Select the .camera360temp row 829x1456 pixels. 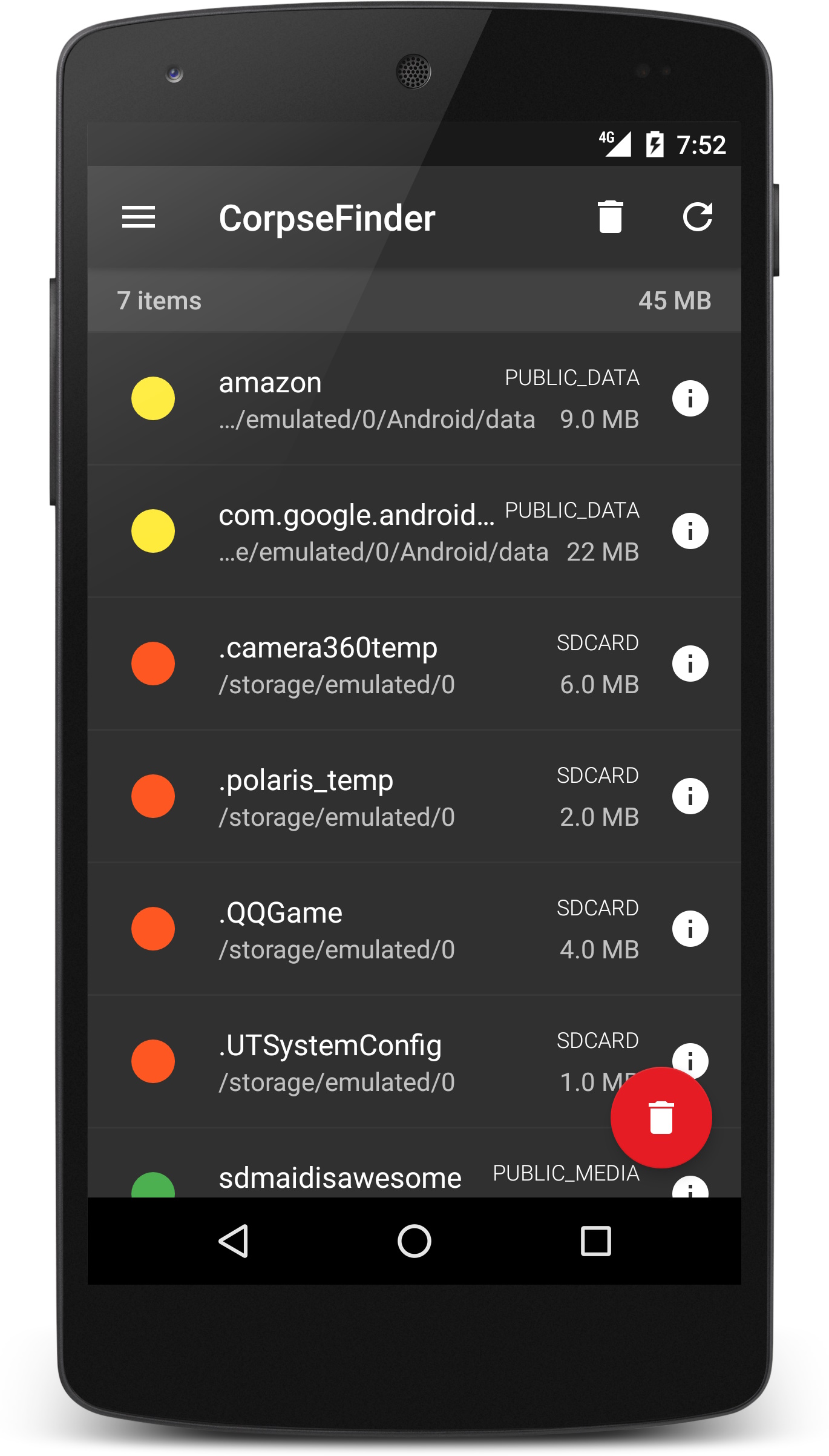click(x=375, y=664)
